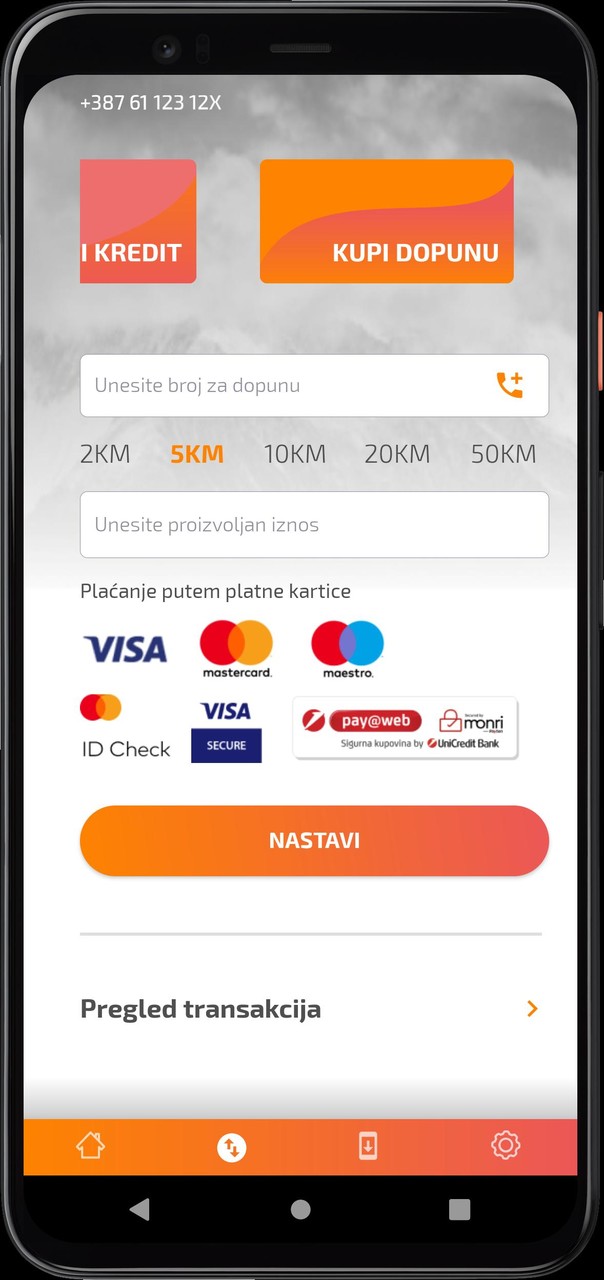Choose the 20KM amount
The width and height of the screenshot is (604, 1280).
coord(397,454)
